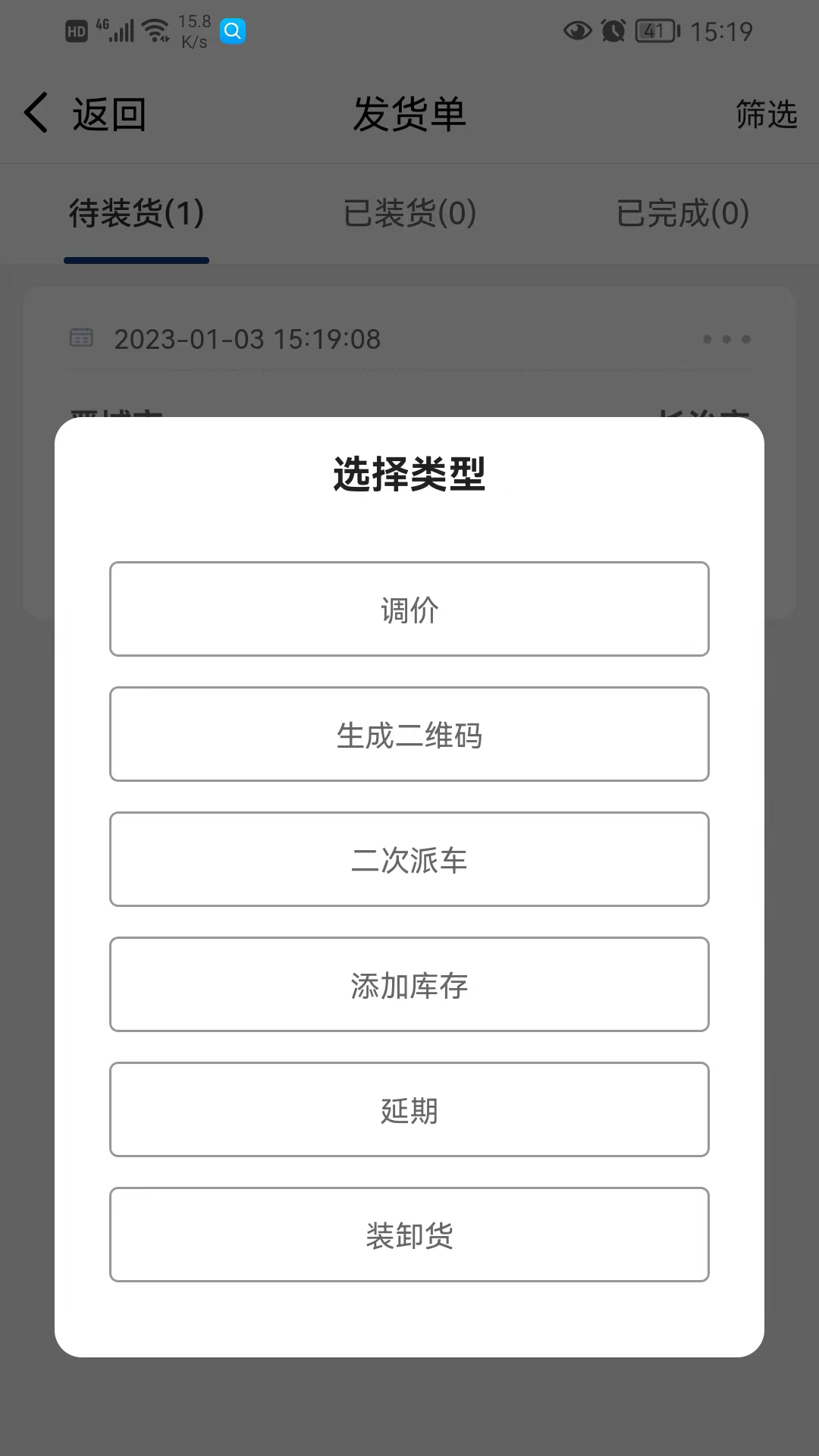Select the 装卸货 option
The height and width of the screenshot is (1456, 819).
[x=409, y=1235]
